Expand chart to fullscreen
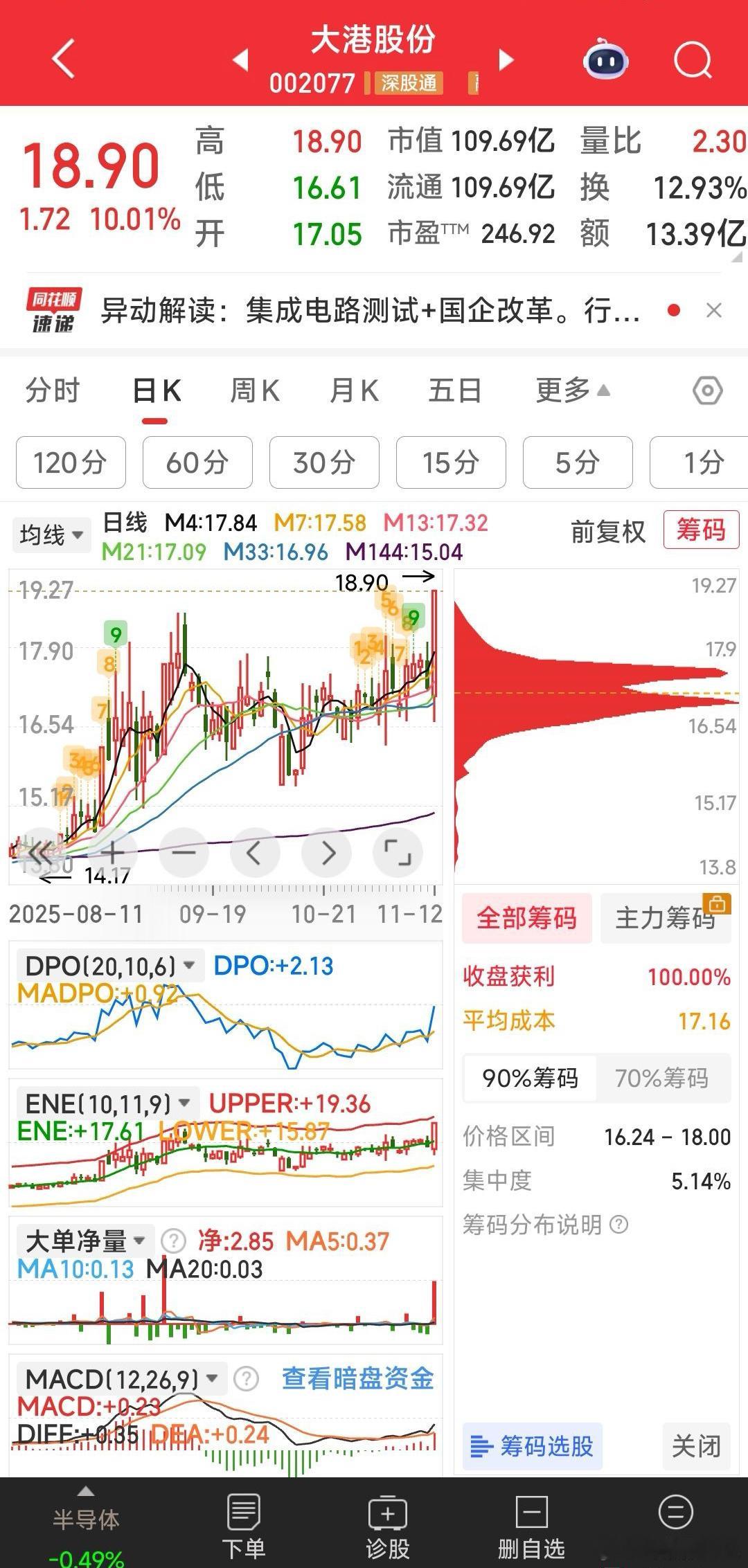Screen dimensions: 748x1568 tap(398, 853)
